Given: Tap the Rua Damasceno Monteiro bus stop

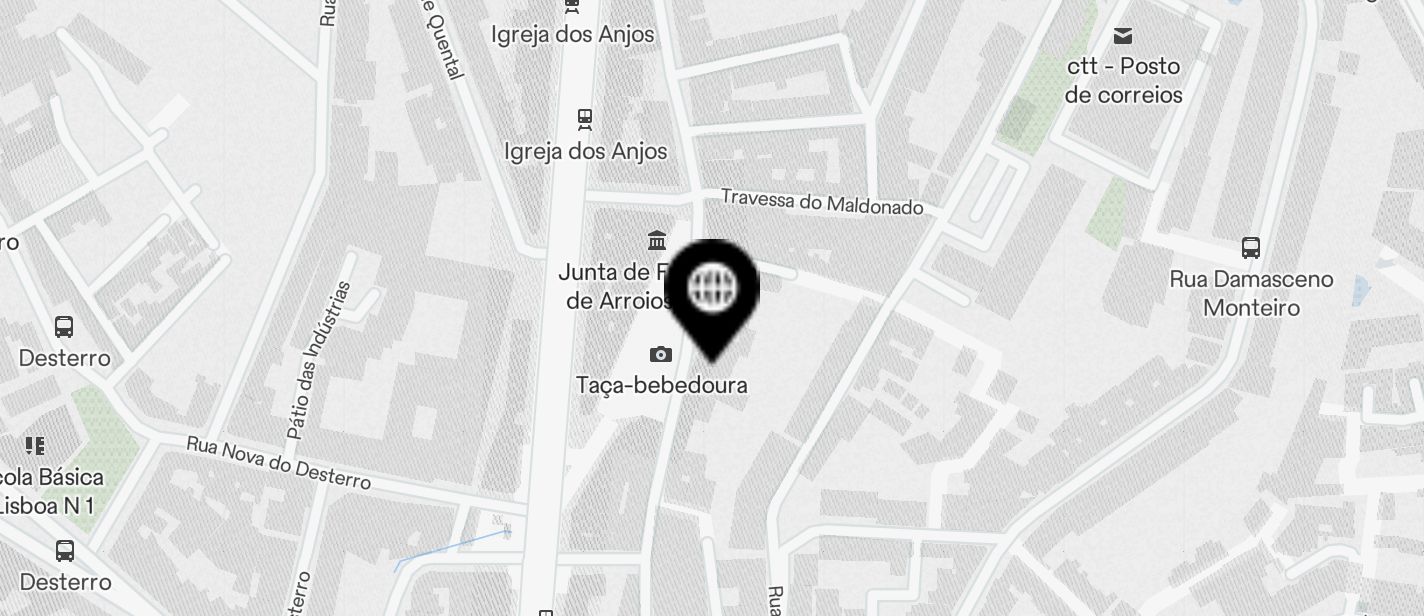Looking at the screenshot, I should [1250, 247].
